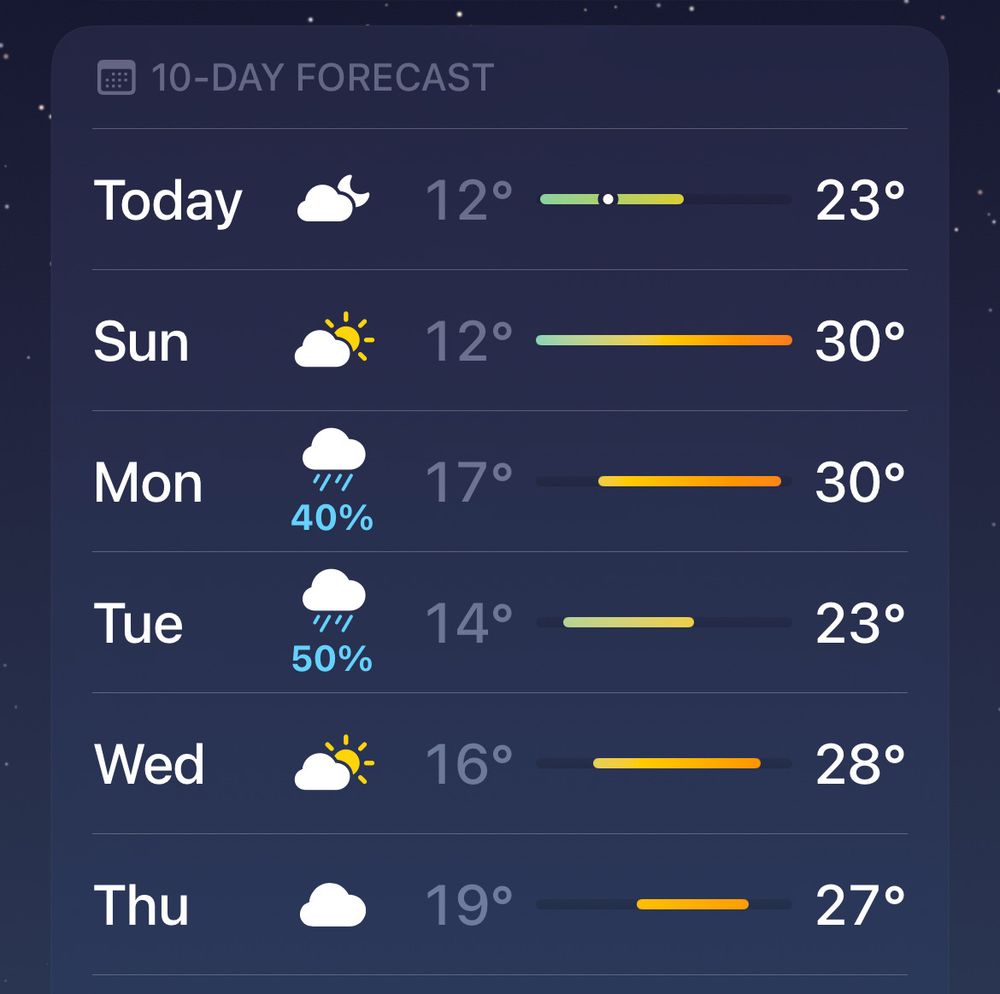Select the Wed forecast row
Image resolution: width=1000 pixels, height=994 pixels.
click(x=500, y=763)
